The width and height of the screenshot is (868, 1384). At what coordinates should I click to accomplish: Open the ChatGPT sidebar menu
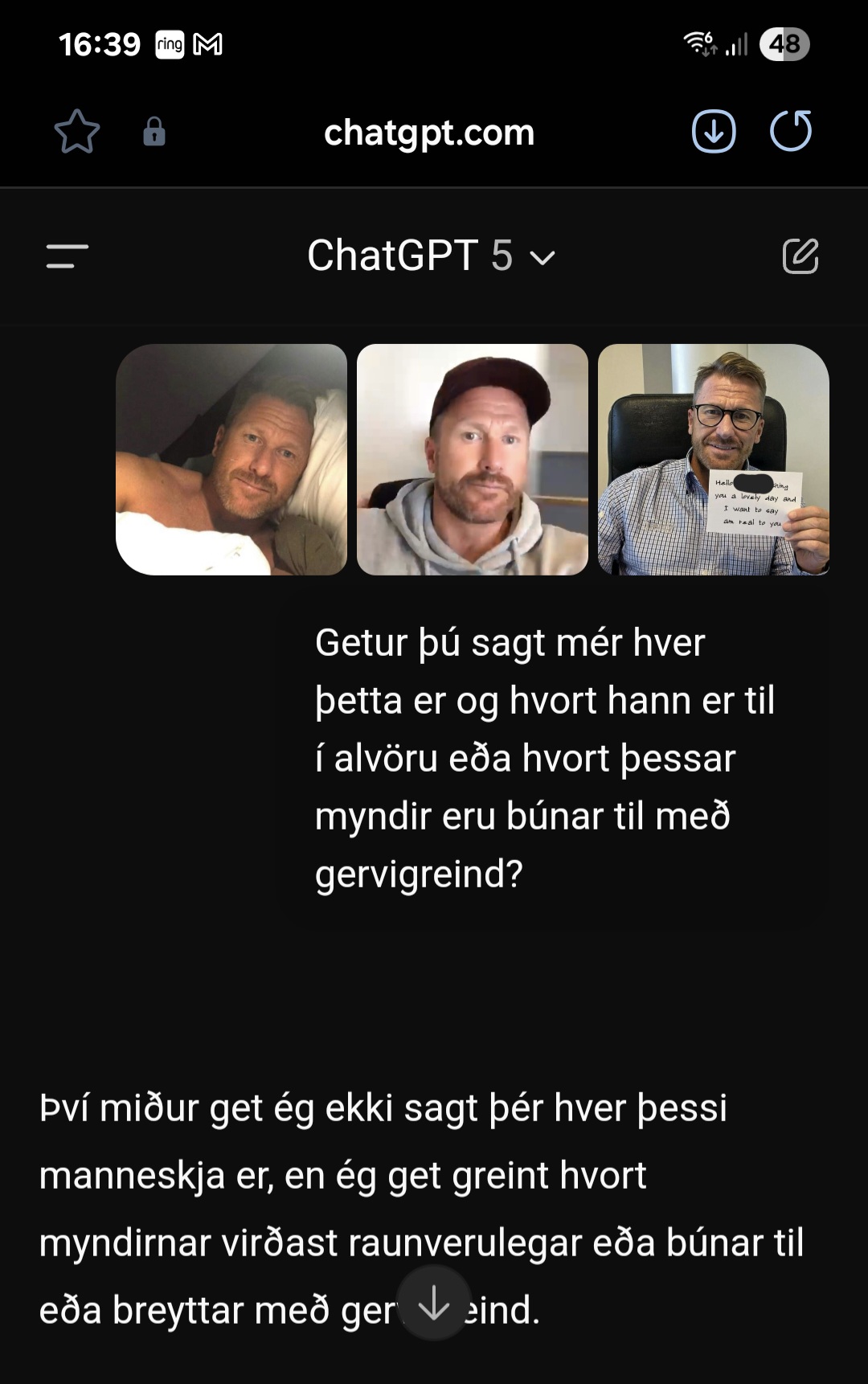click(68, 256)
